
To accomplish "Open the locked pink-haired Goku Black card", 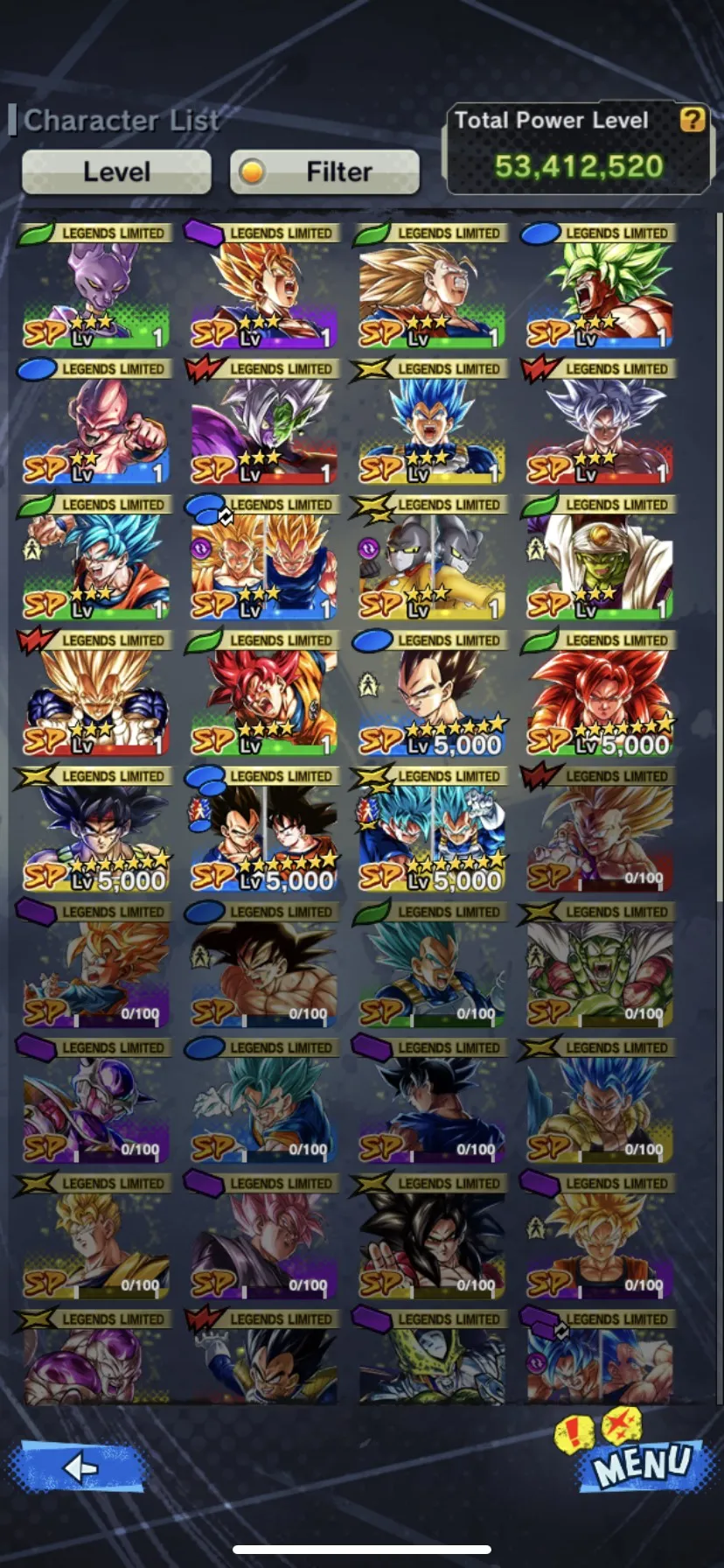I will click(x=262, y=1235).
